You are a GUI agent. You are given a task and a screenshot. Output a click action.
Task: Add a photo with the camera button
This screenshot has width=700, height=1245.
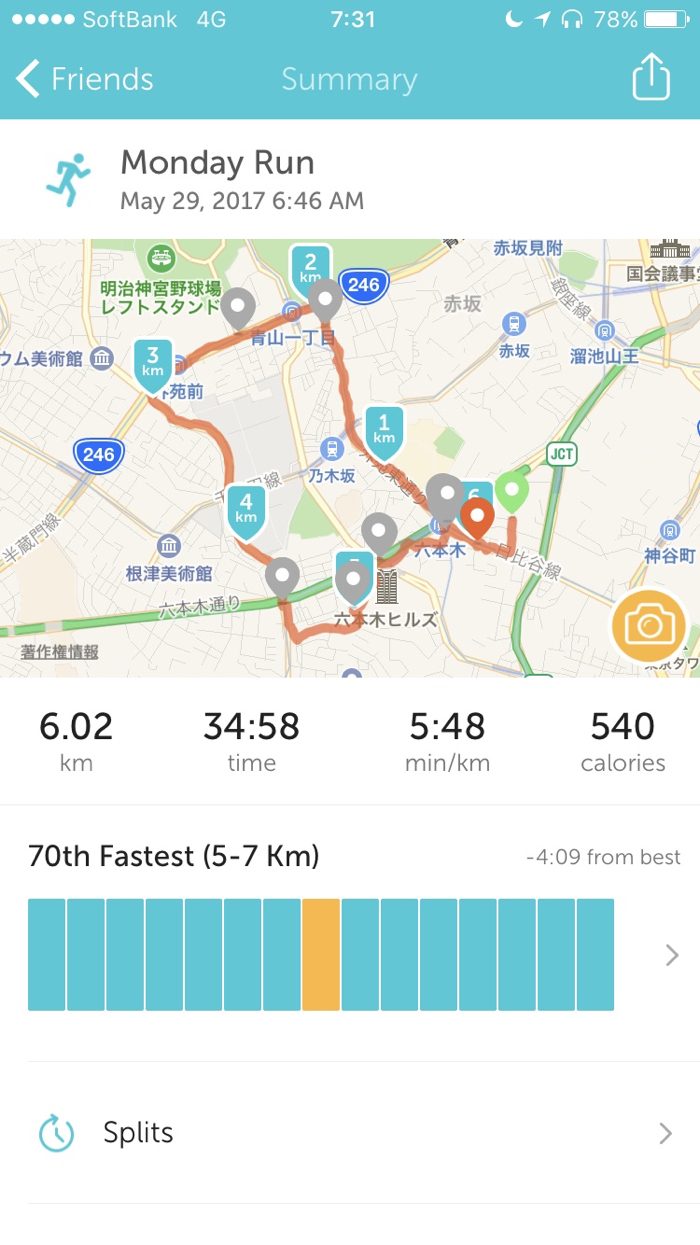point(649,627)
